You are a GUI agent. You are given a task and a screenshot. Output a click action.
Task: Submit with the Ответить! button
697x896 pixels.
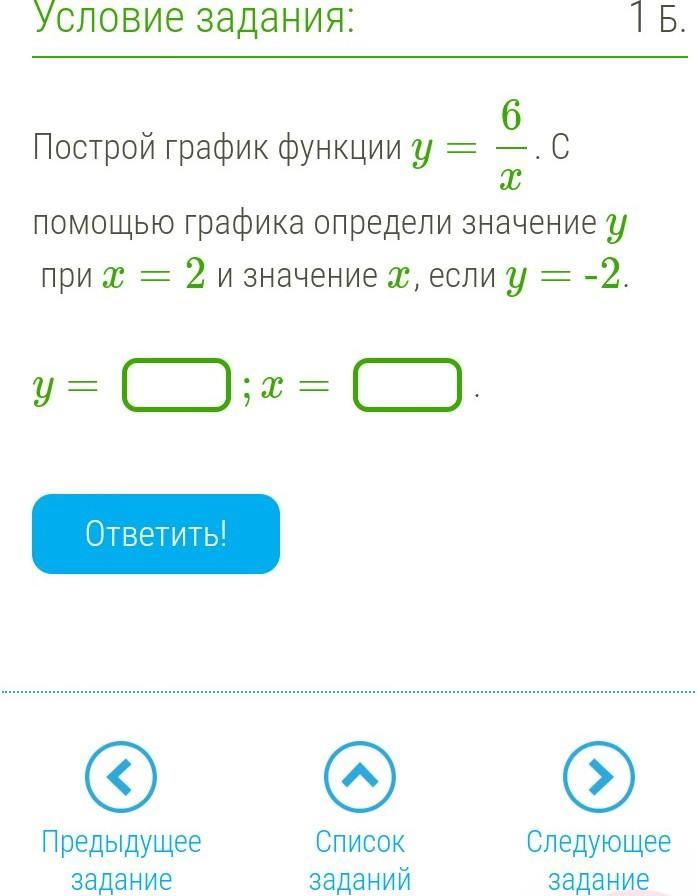(x=156, y=534)
